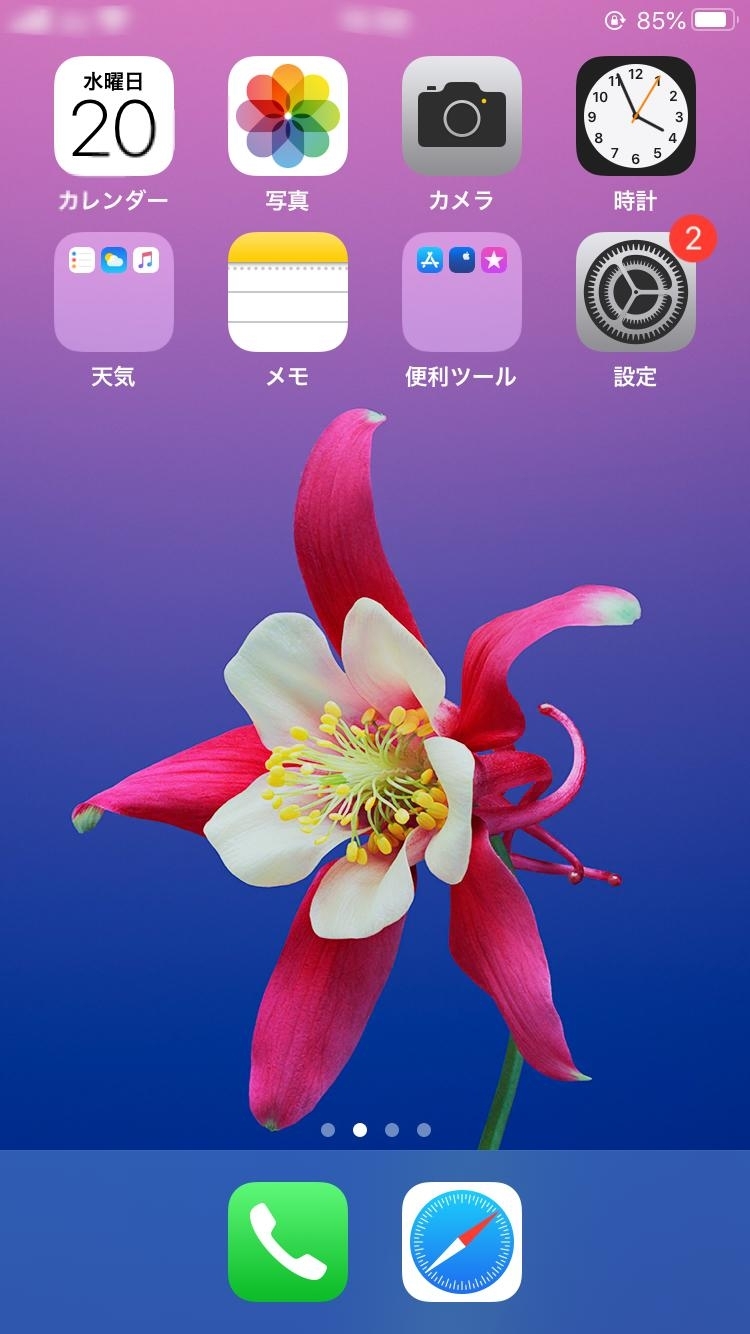
Task: Launch the Phone app in dock
Action: [288, 1241]
